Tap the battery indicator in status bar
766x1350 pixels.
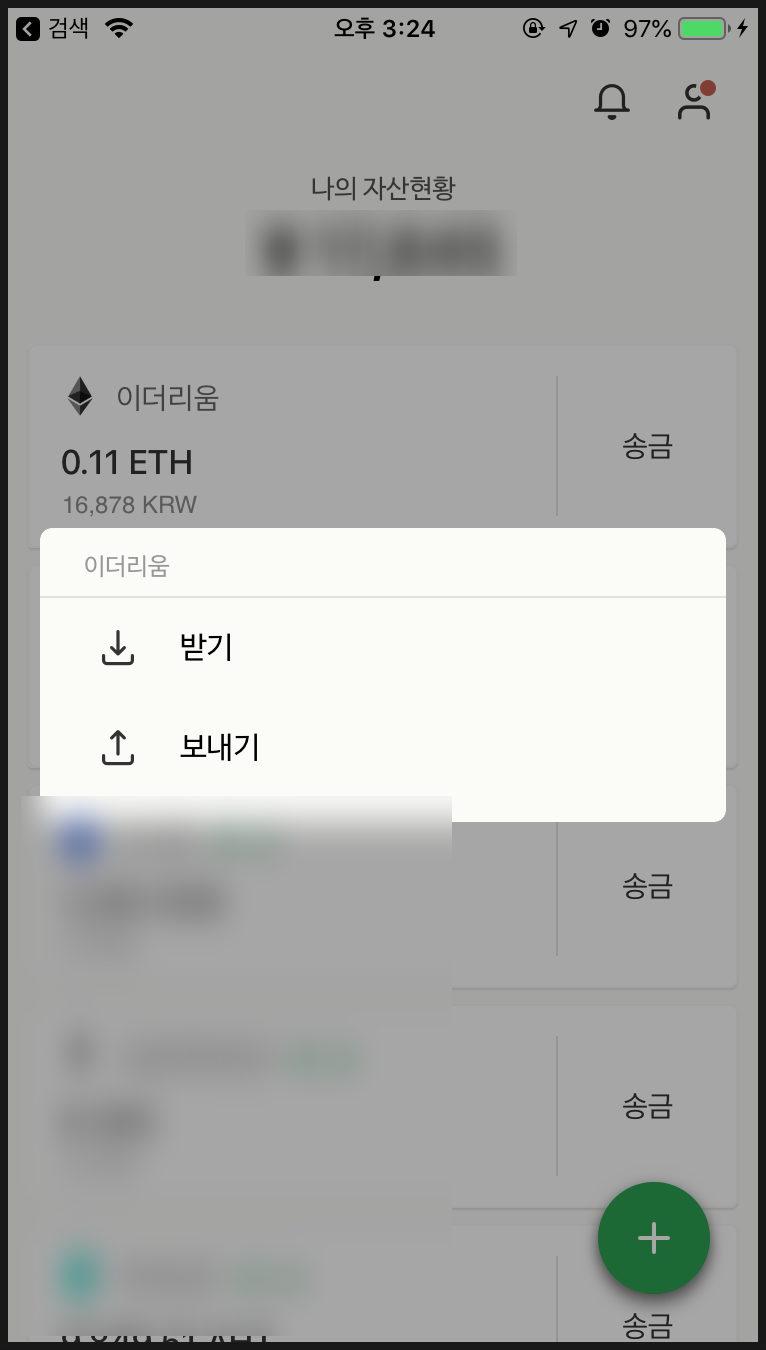pyautogui.click(x=706, y=28)
